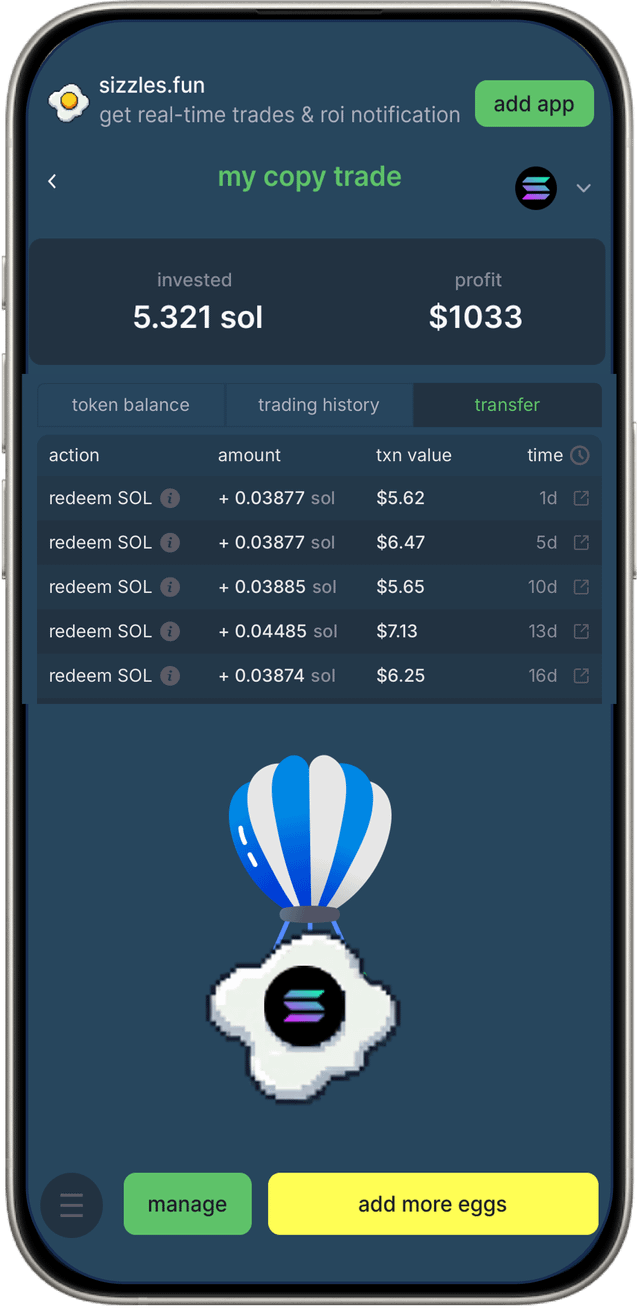Show info for the $5.62 redeem SOL row
Viewport: 640px width, 1309px height.
171,498
